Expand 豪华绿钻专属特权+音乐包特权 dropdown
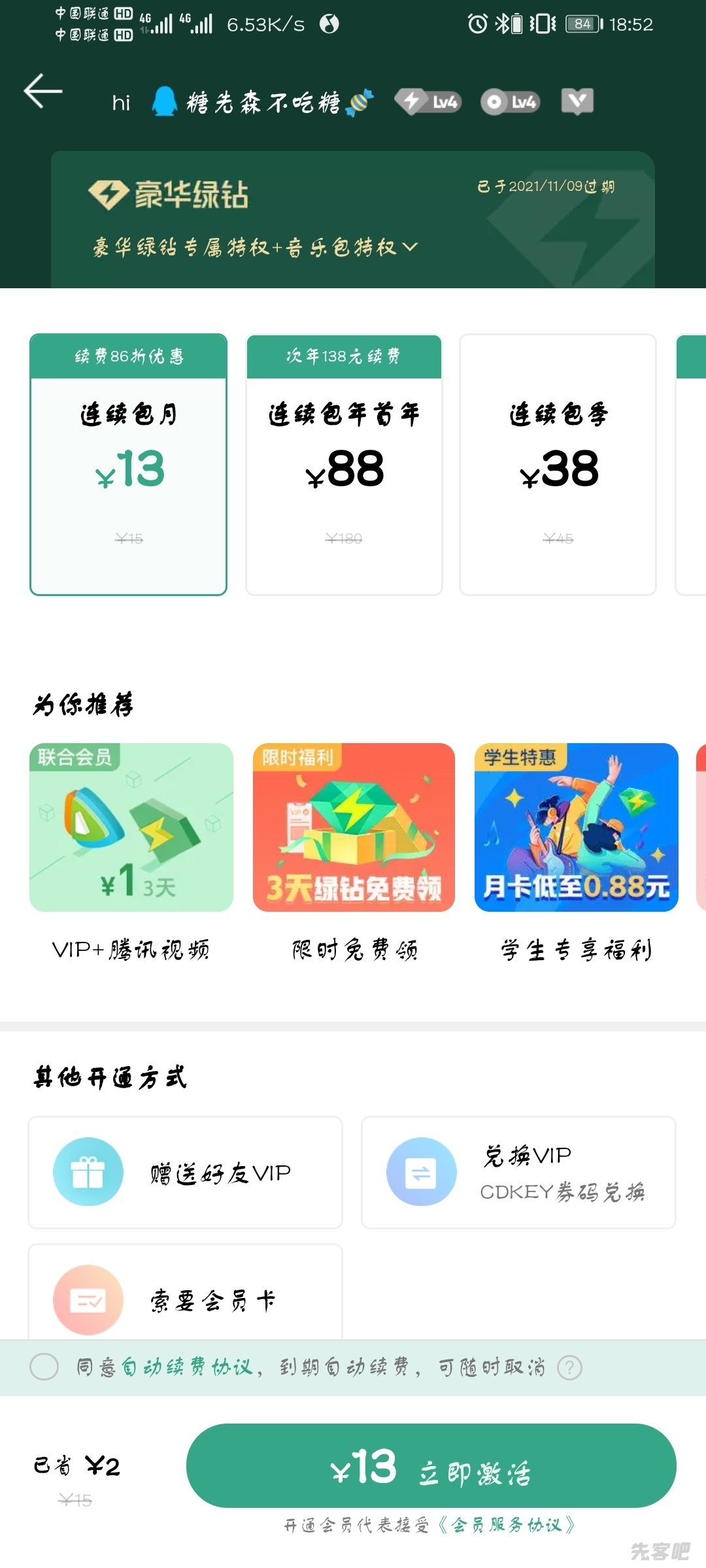The image size is (706, 1568). 255,247
